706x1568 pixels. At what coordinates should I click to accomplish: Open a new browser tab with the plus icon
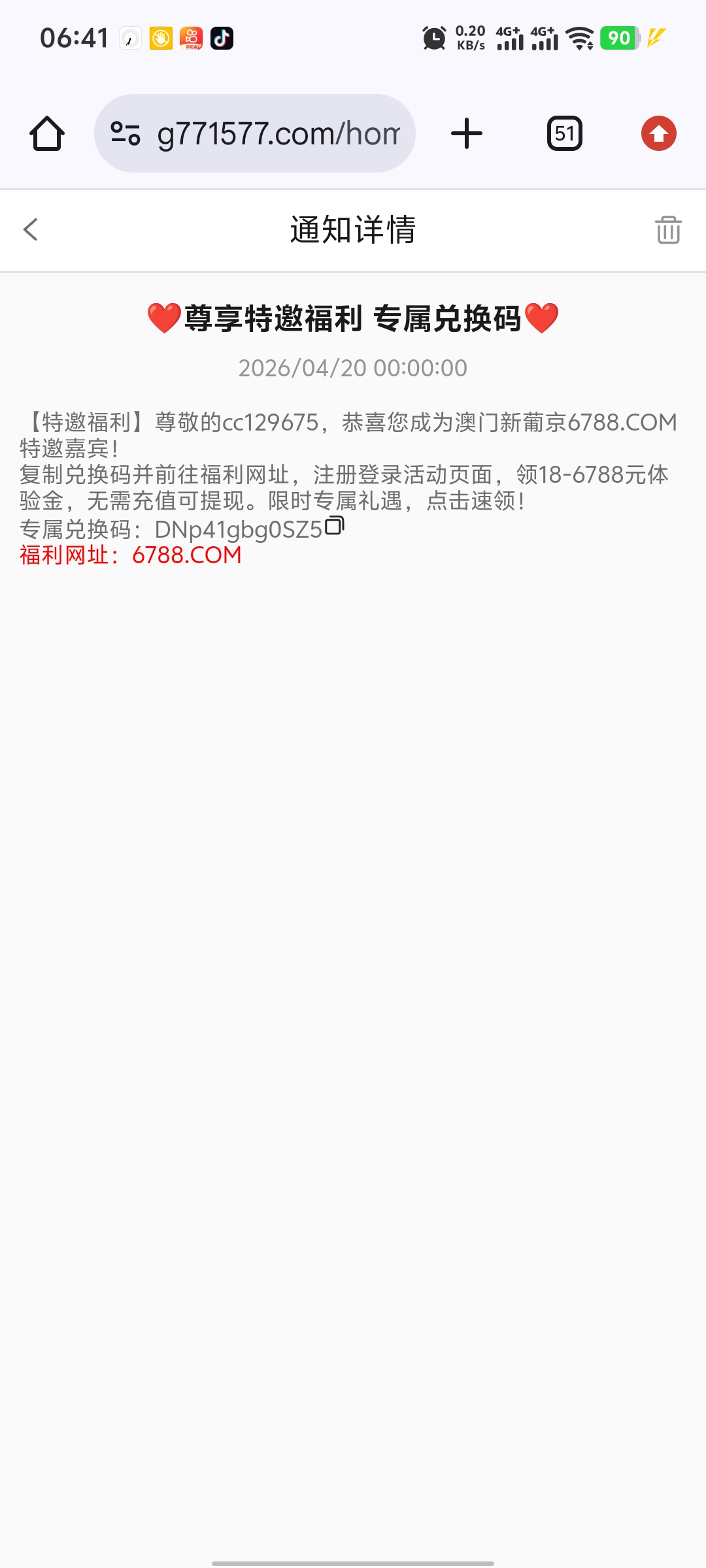465,133
